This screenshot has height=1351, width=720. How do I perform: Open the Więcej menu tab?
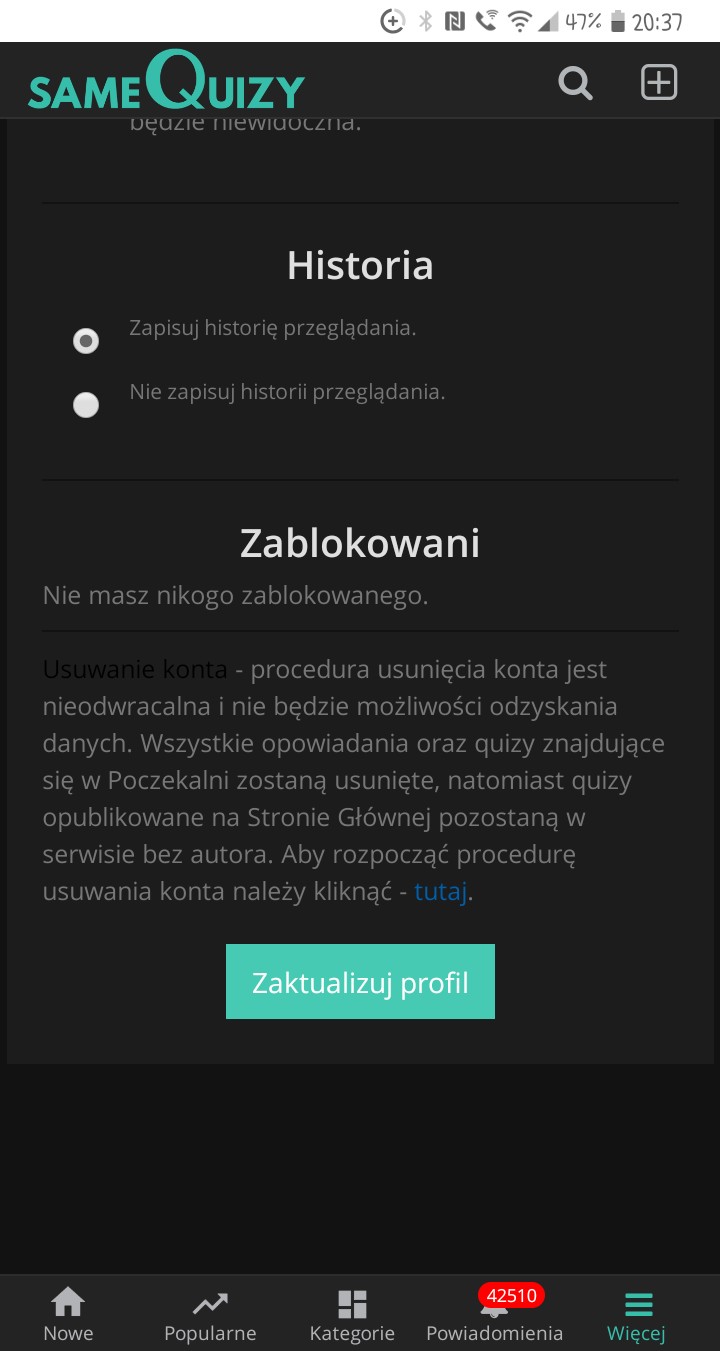click(x=637, y=1314)
